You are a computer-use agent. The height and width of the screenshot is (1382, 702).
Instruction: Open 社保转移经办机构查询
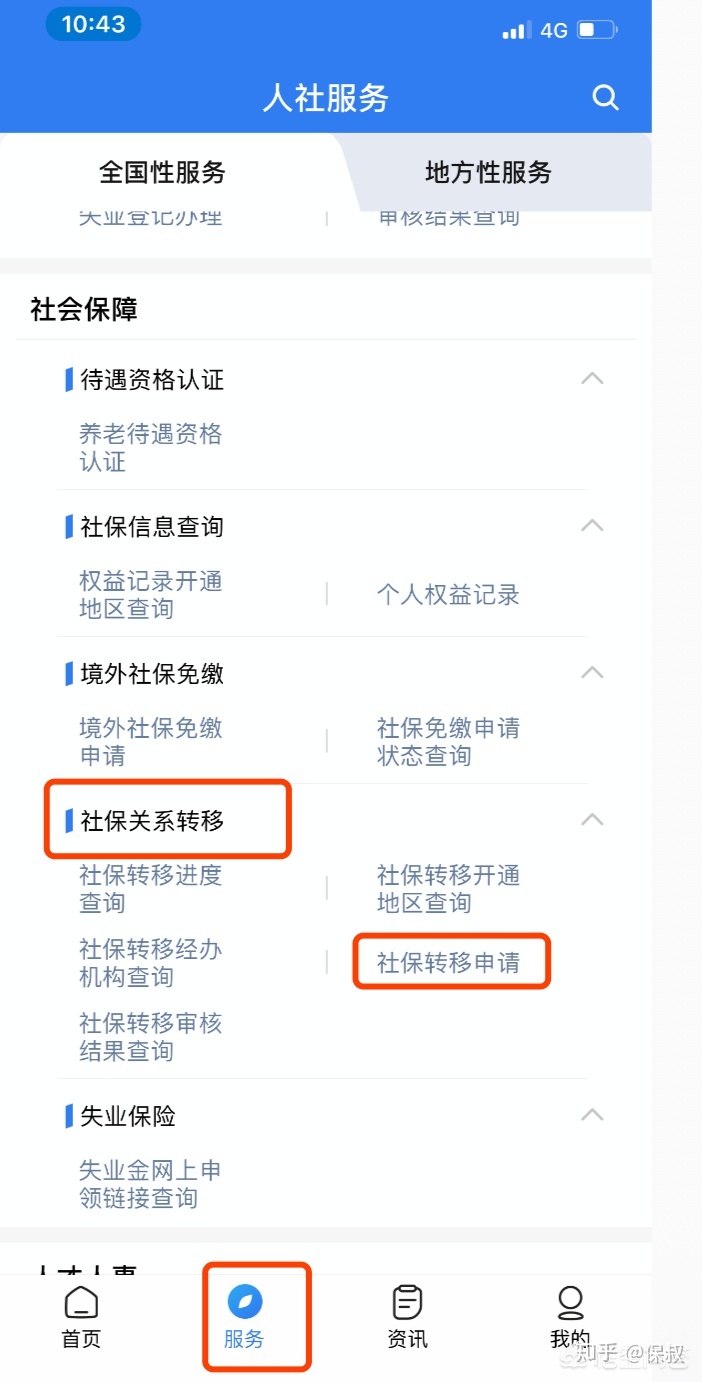tap(151, 963)
